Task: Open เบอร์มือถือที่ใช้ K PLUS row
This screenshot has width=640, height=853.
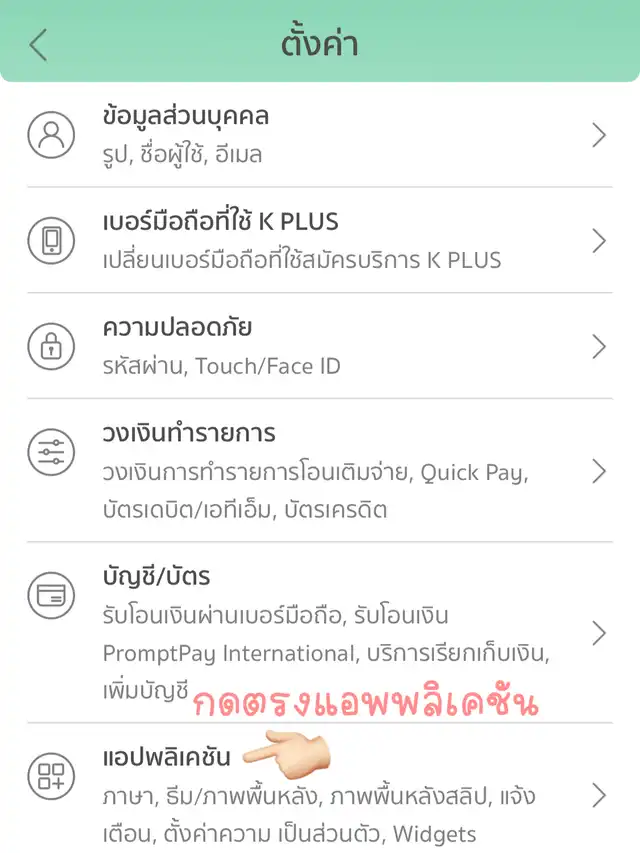Action: click(320, 240)
